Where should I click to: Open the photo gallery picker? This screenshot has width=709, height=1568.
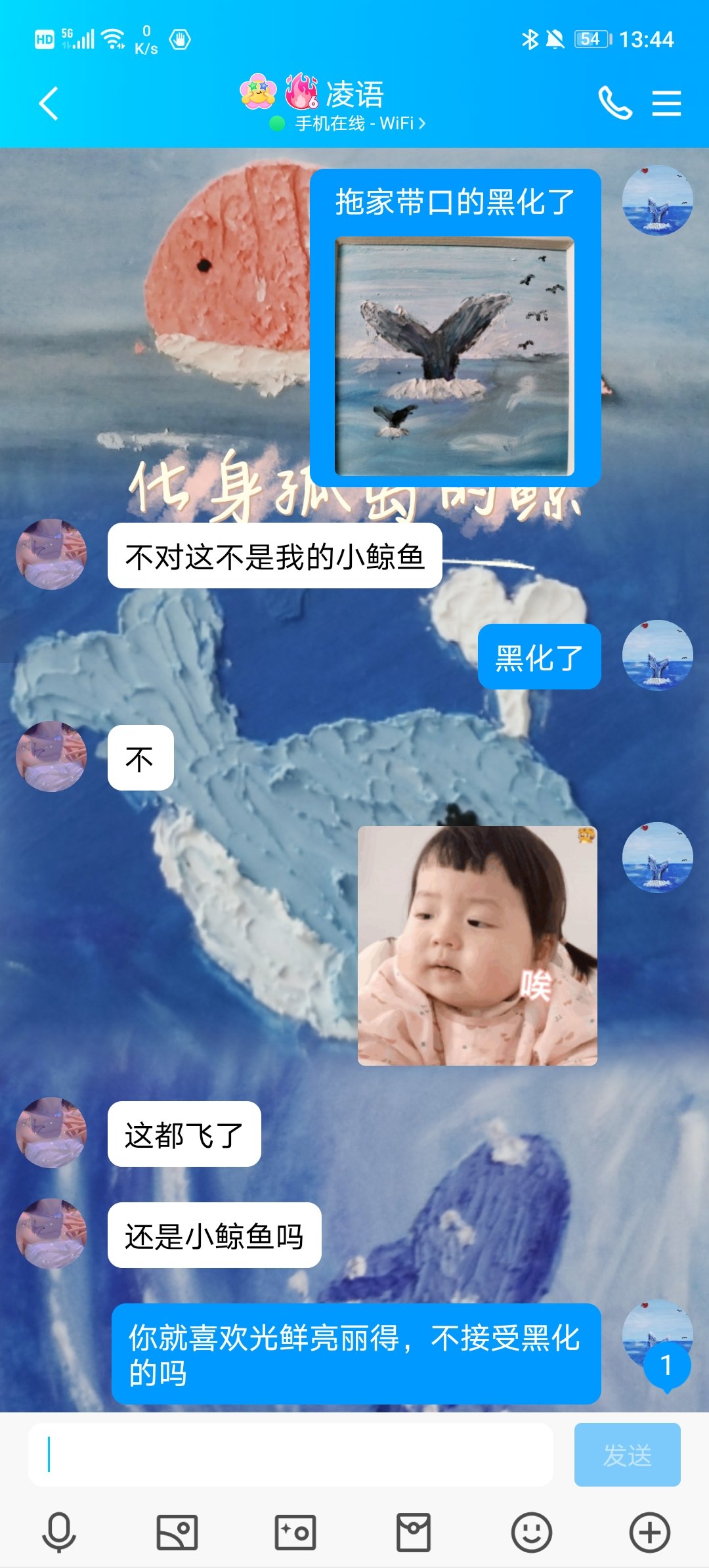pos(177,1533)
